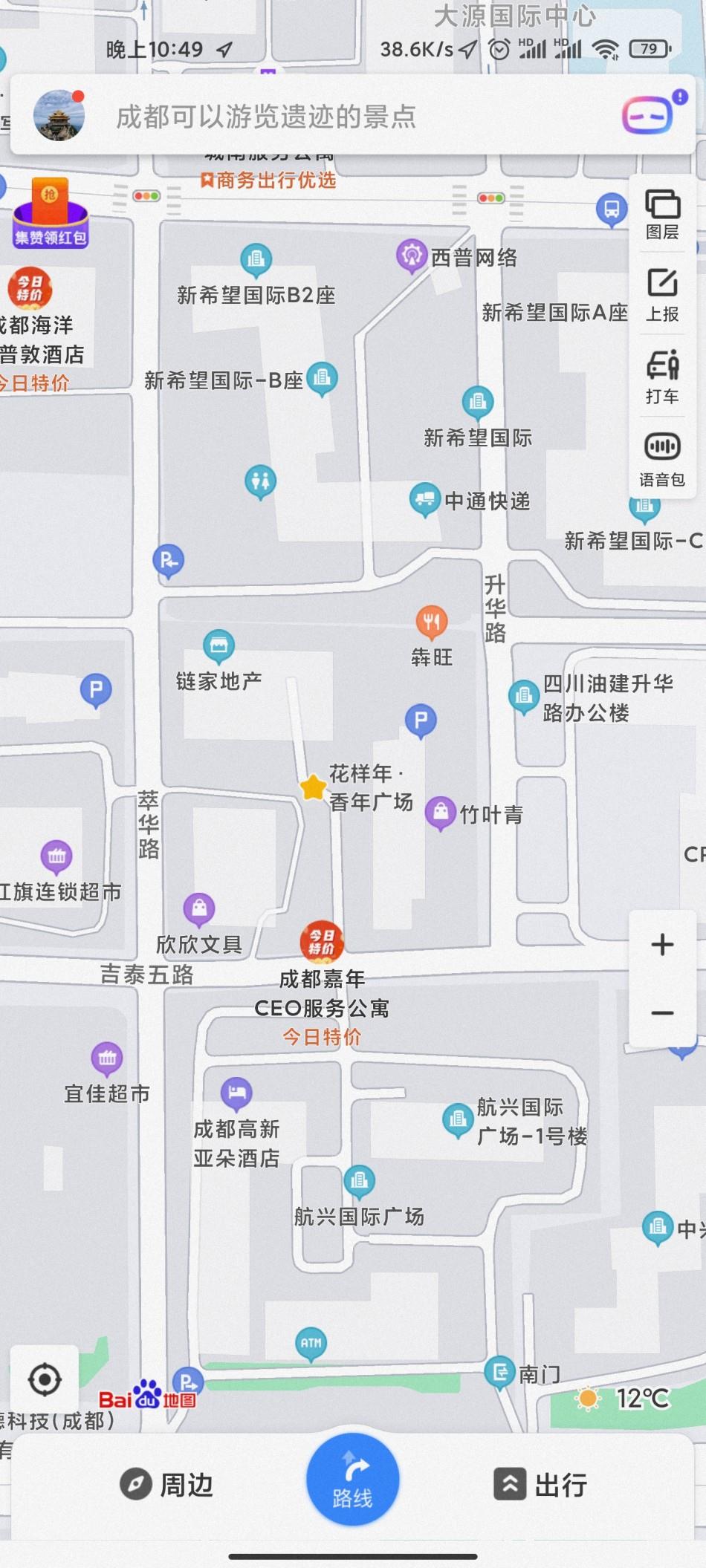Zoom out with the minus button

pyautogui.click(x=662, y=1013)
